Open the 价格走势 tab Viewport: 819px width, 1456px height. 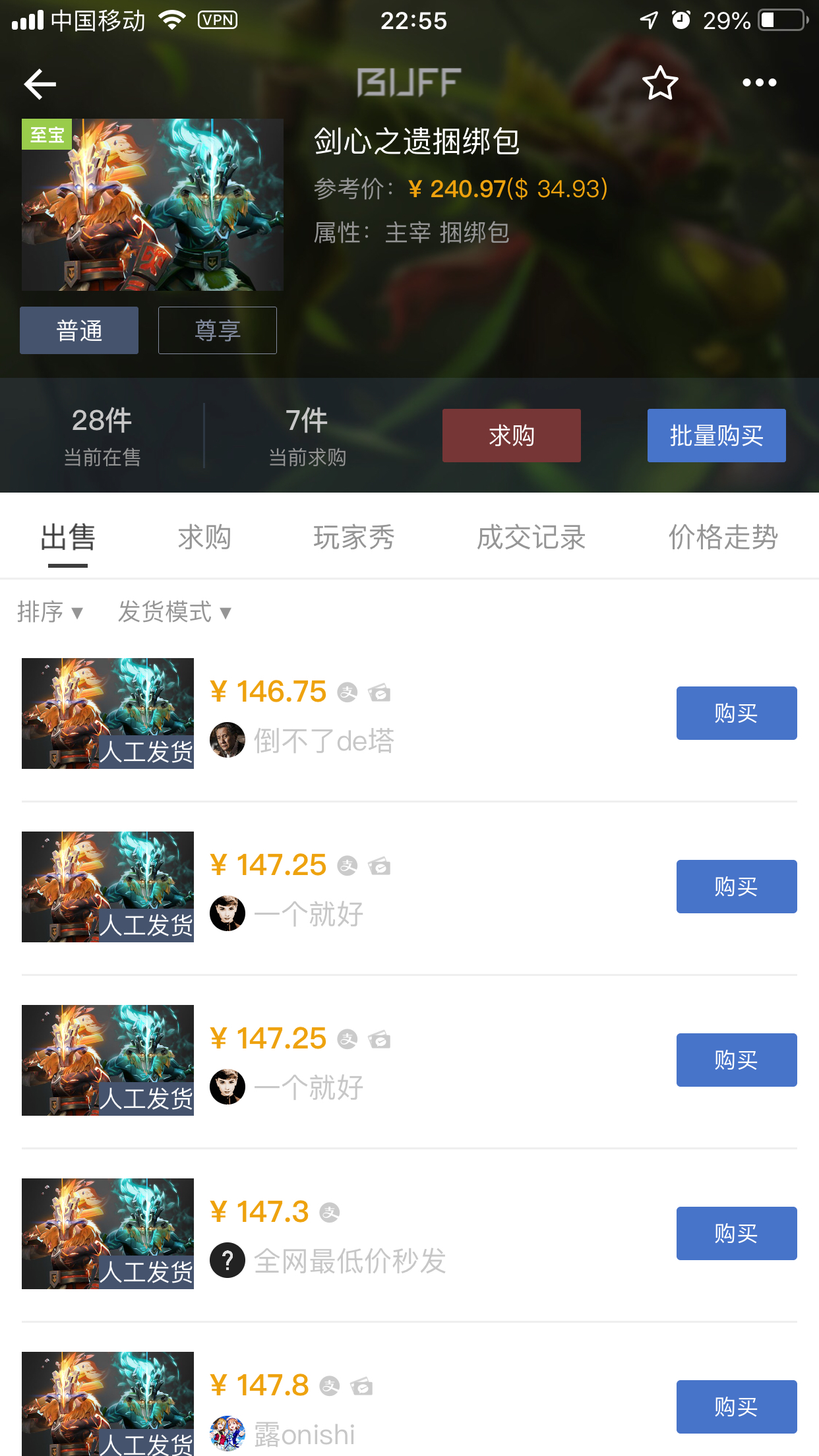pyautogui.click(x=722, y=538)
